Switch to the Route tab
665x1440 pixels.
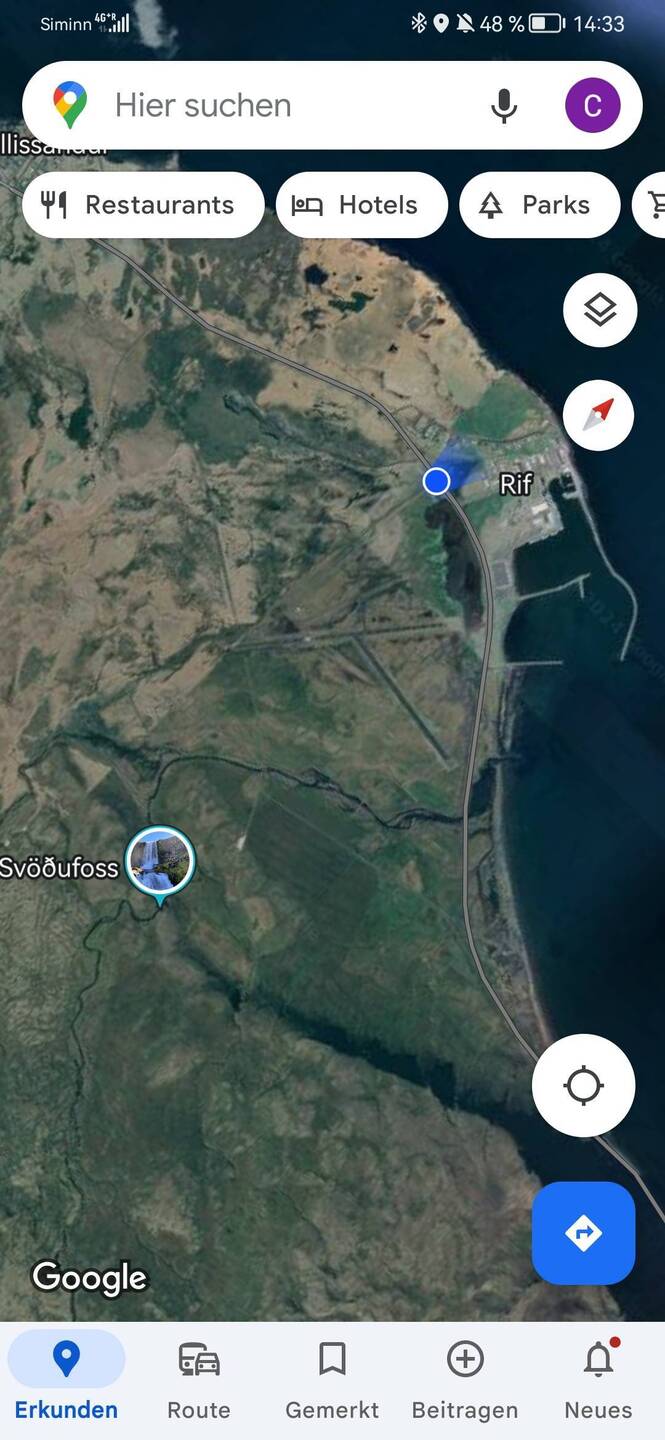pyautogui.click(x=198, y=1381)
